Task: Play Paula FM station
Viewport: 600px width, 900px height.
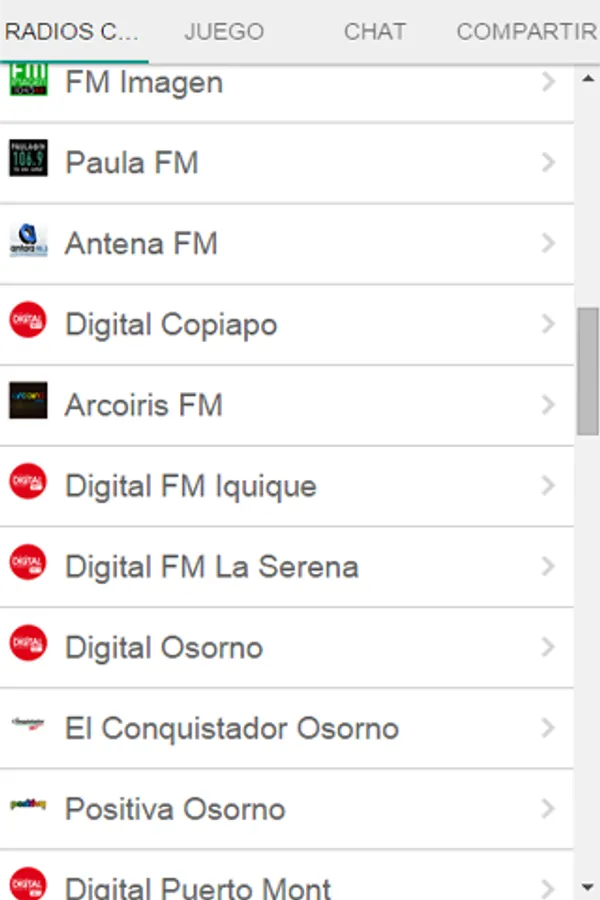Action: tap(286, 163)
